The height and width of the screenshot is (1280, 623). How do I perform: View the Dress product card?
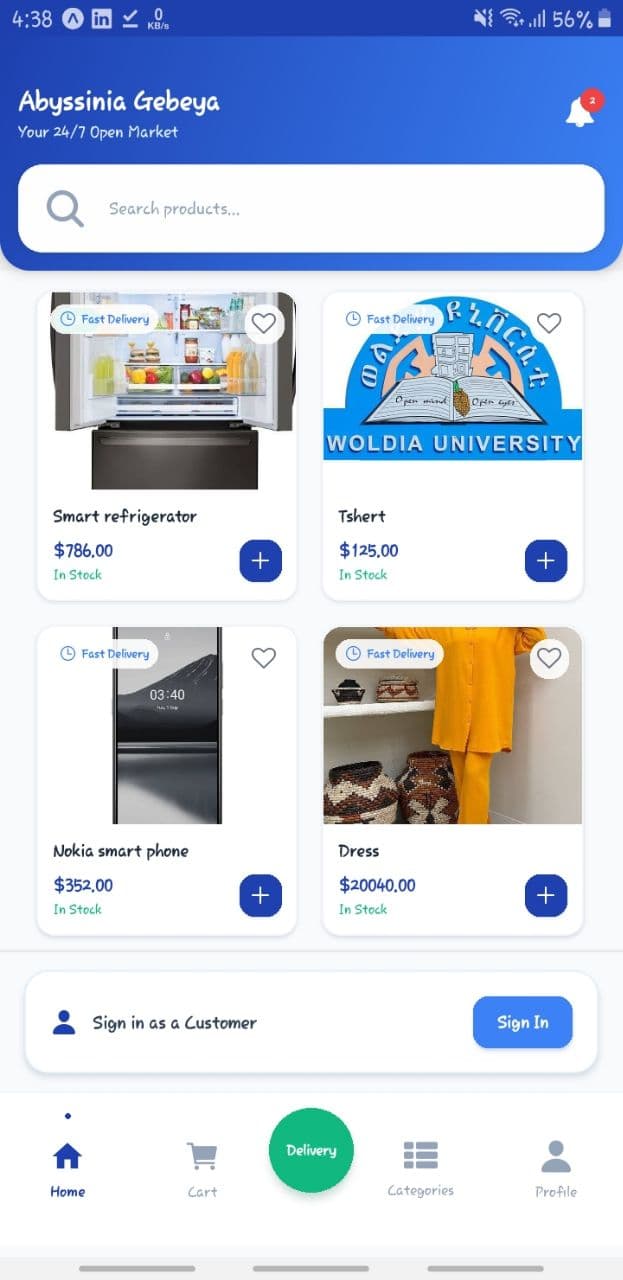[x=453, y=781]
